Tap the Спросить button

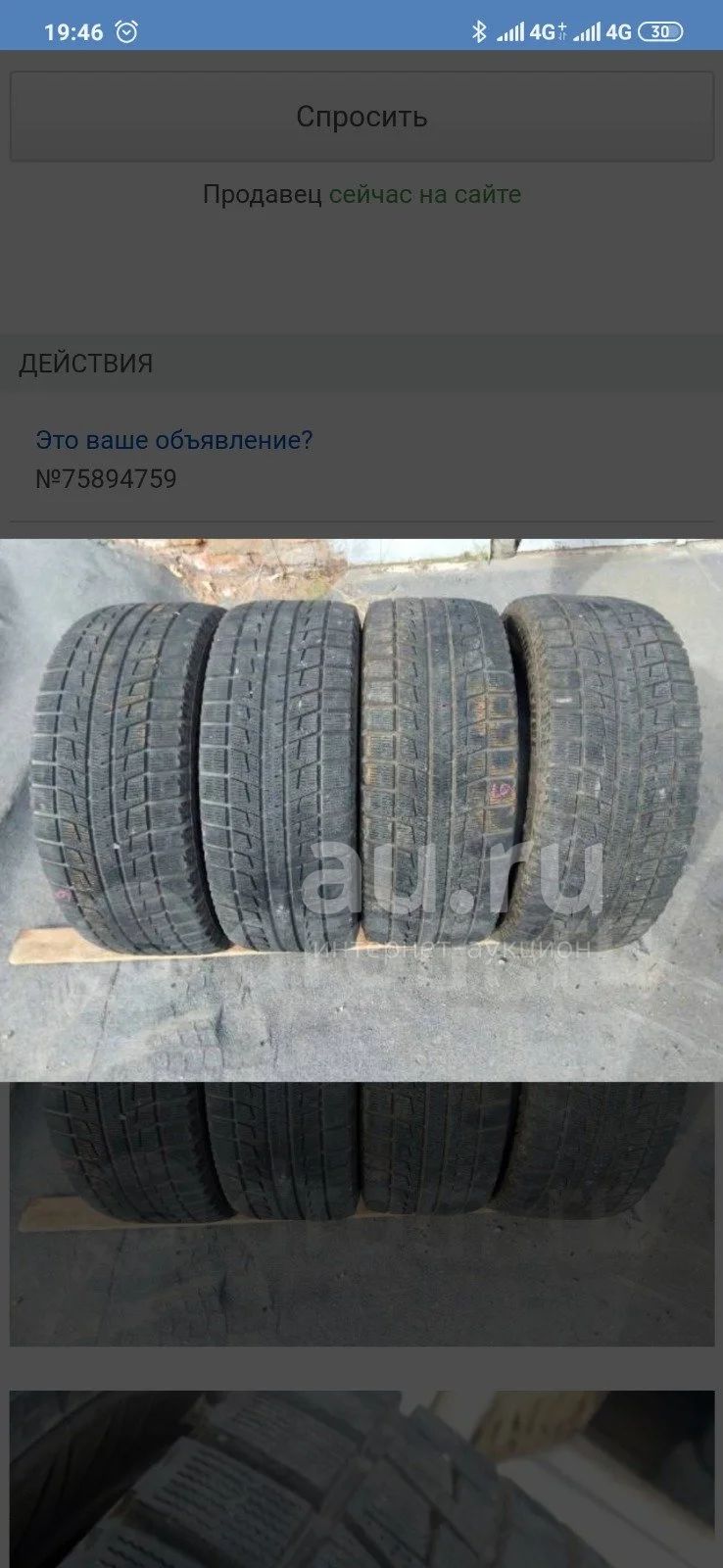pyautogui.click(x=361, y=117)
